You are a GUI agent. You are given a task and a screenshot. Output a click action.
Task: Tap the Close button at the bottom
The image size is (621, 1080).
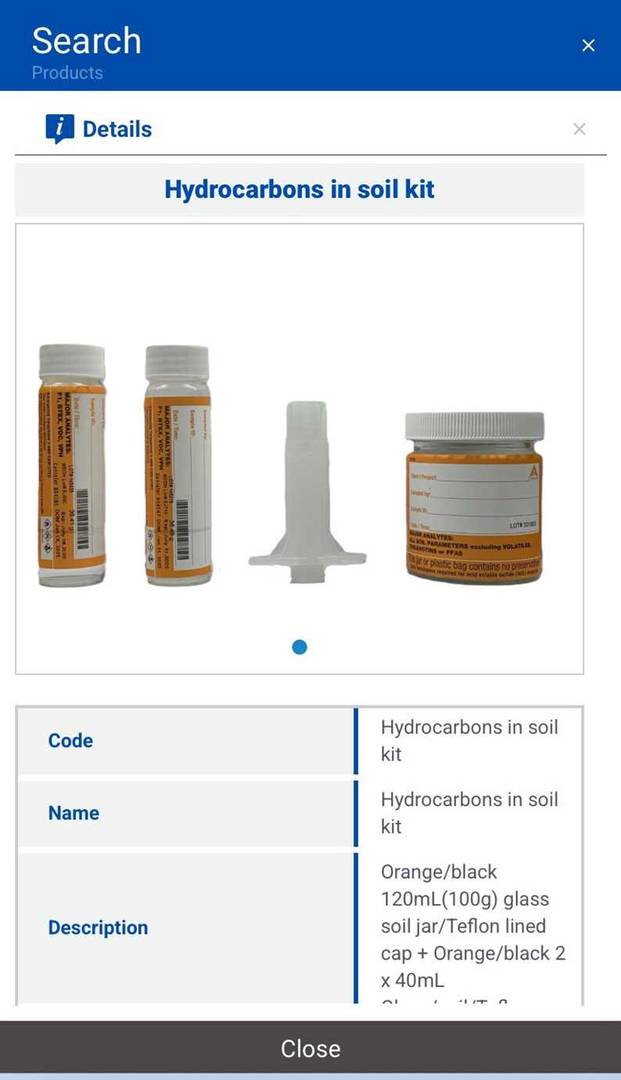310,1048
